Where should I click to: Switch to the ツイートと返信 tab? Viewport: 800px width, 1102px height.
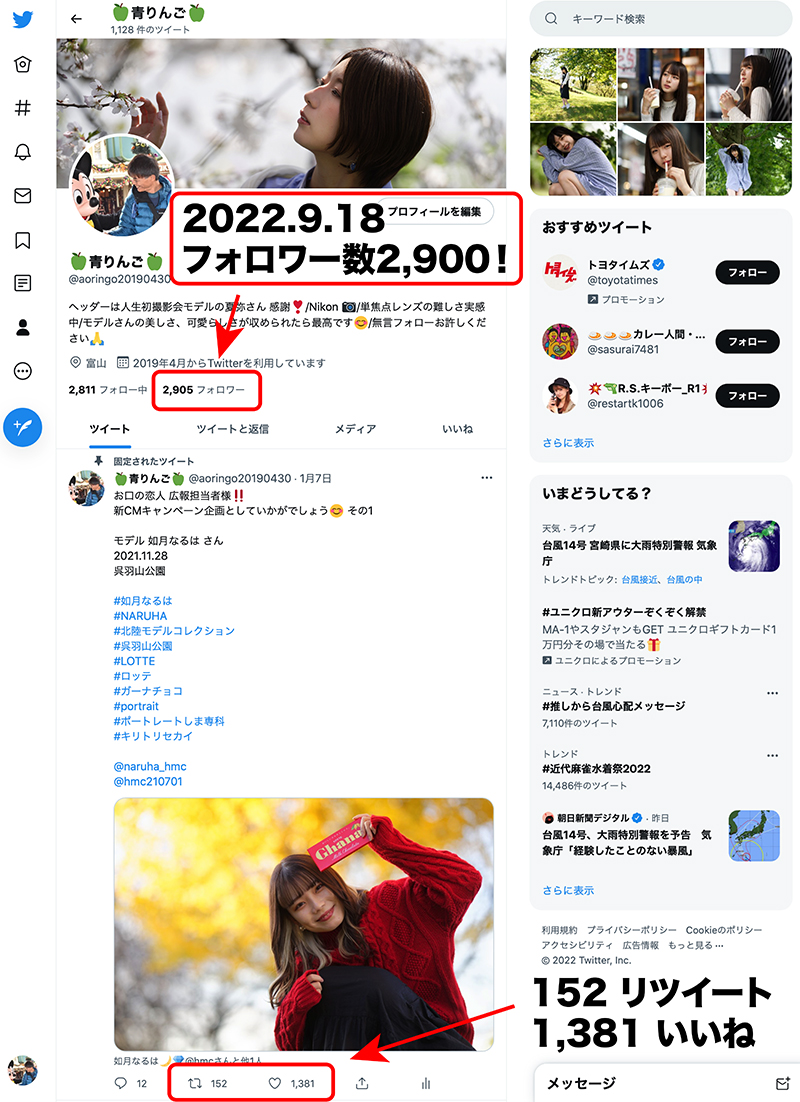233,429
